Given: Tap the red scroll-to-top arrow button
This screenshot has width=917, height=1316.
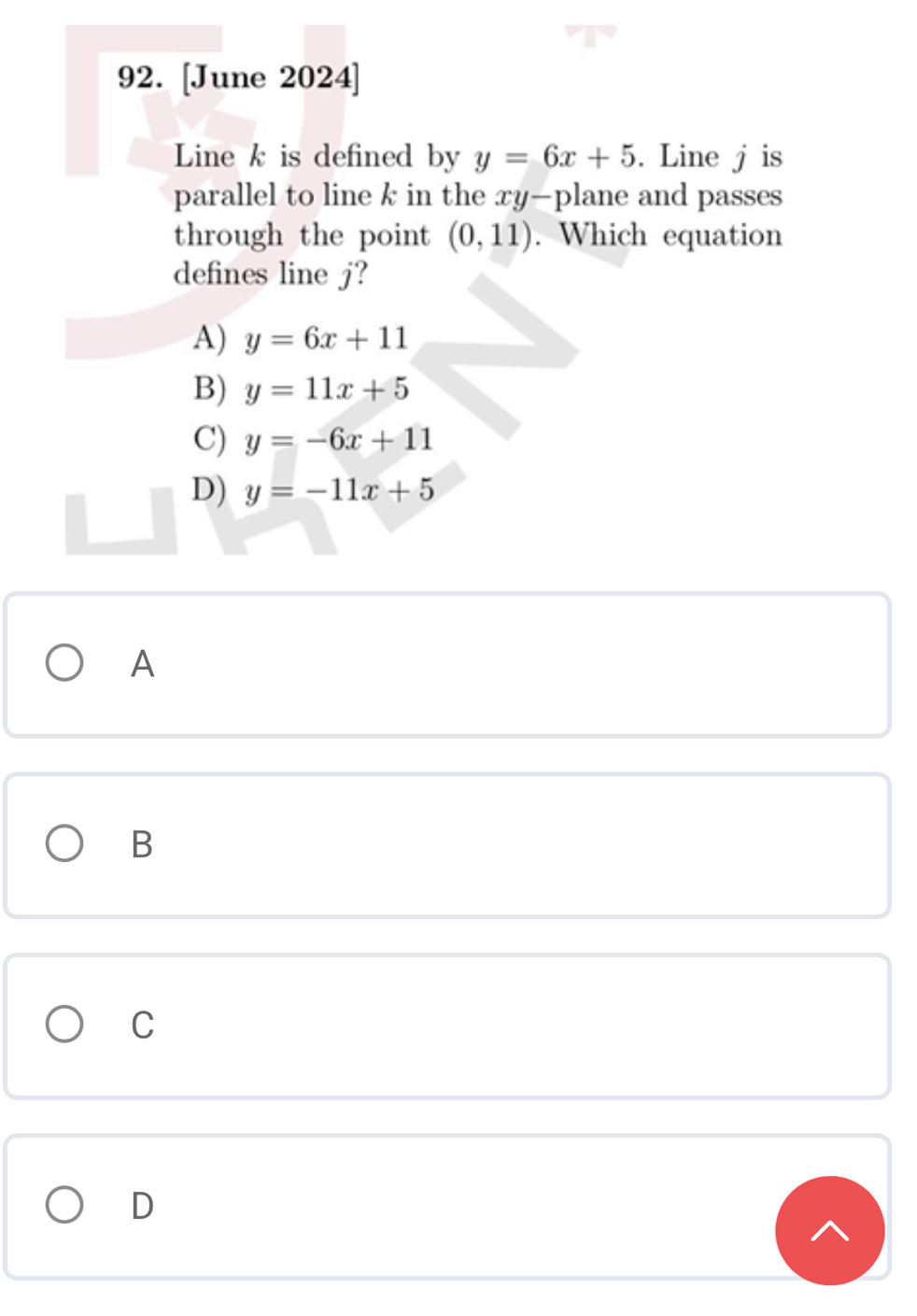Looking at the screenshot, I should (x=829, y=1230).
